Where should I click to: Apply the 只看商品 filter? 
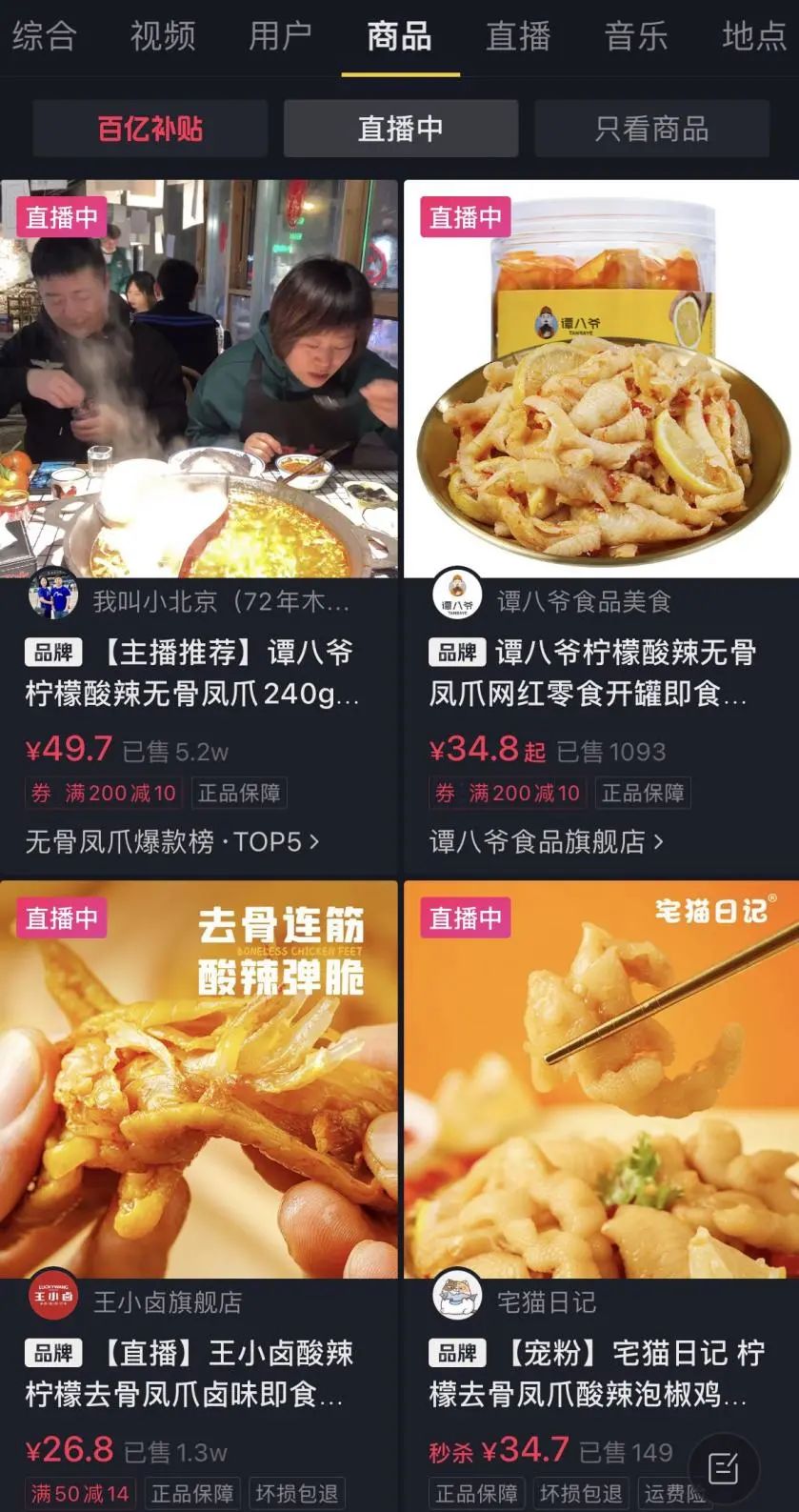[651, 129]
